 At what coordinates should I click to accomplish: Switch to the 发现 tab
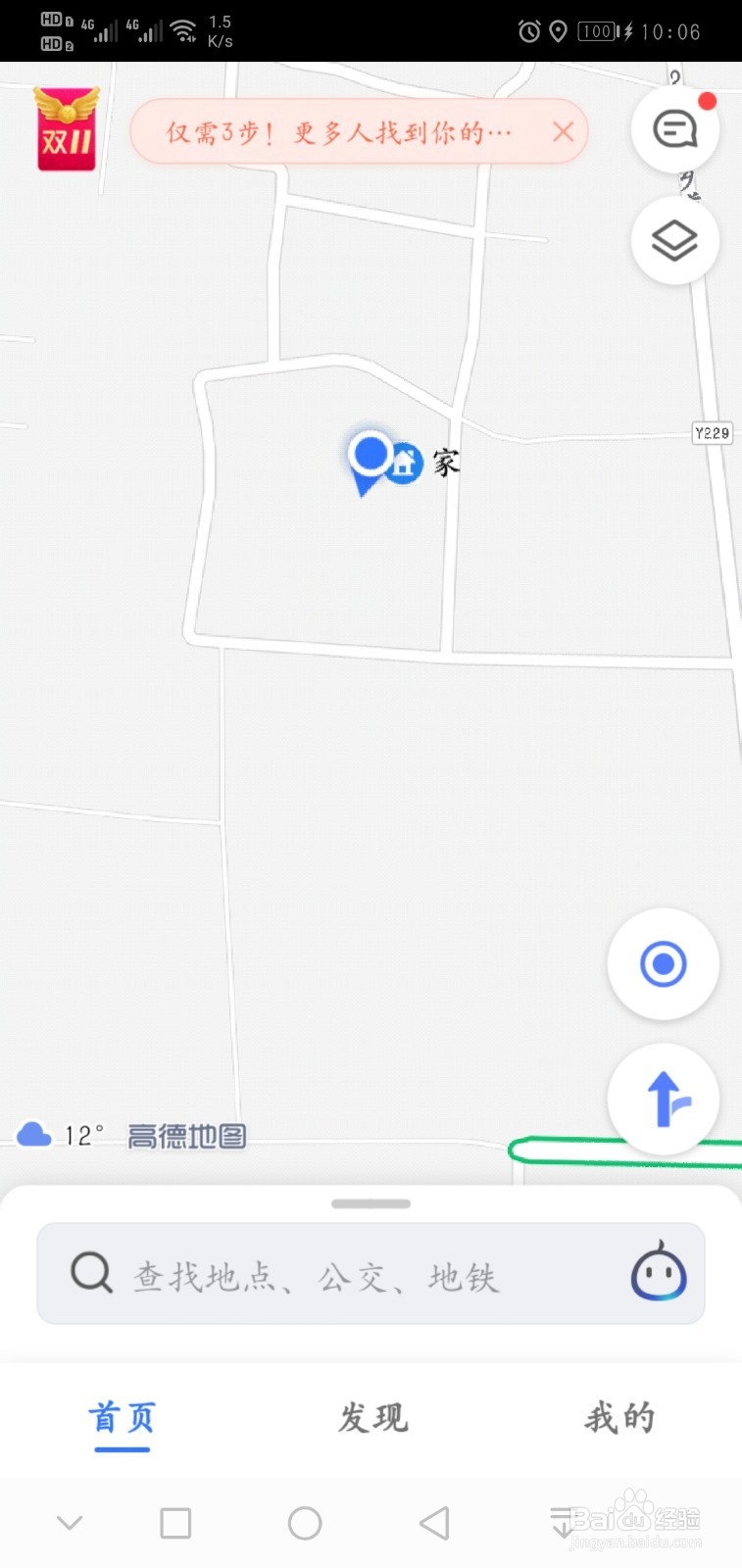tap(371, 1418)
